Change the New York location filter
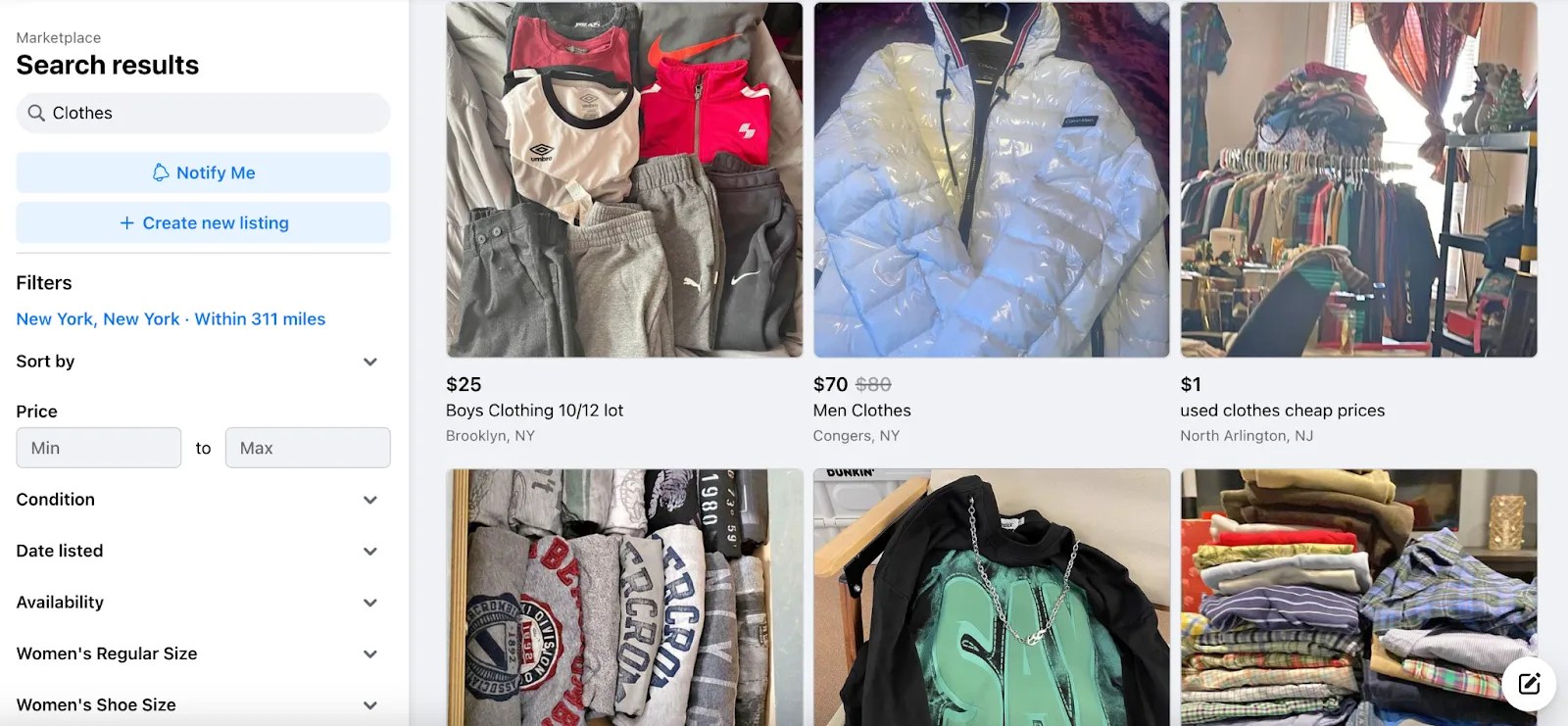Image resolution: width=1568 pixels, height=726 pixels. (x=171, y=319)
